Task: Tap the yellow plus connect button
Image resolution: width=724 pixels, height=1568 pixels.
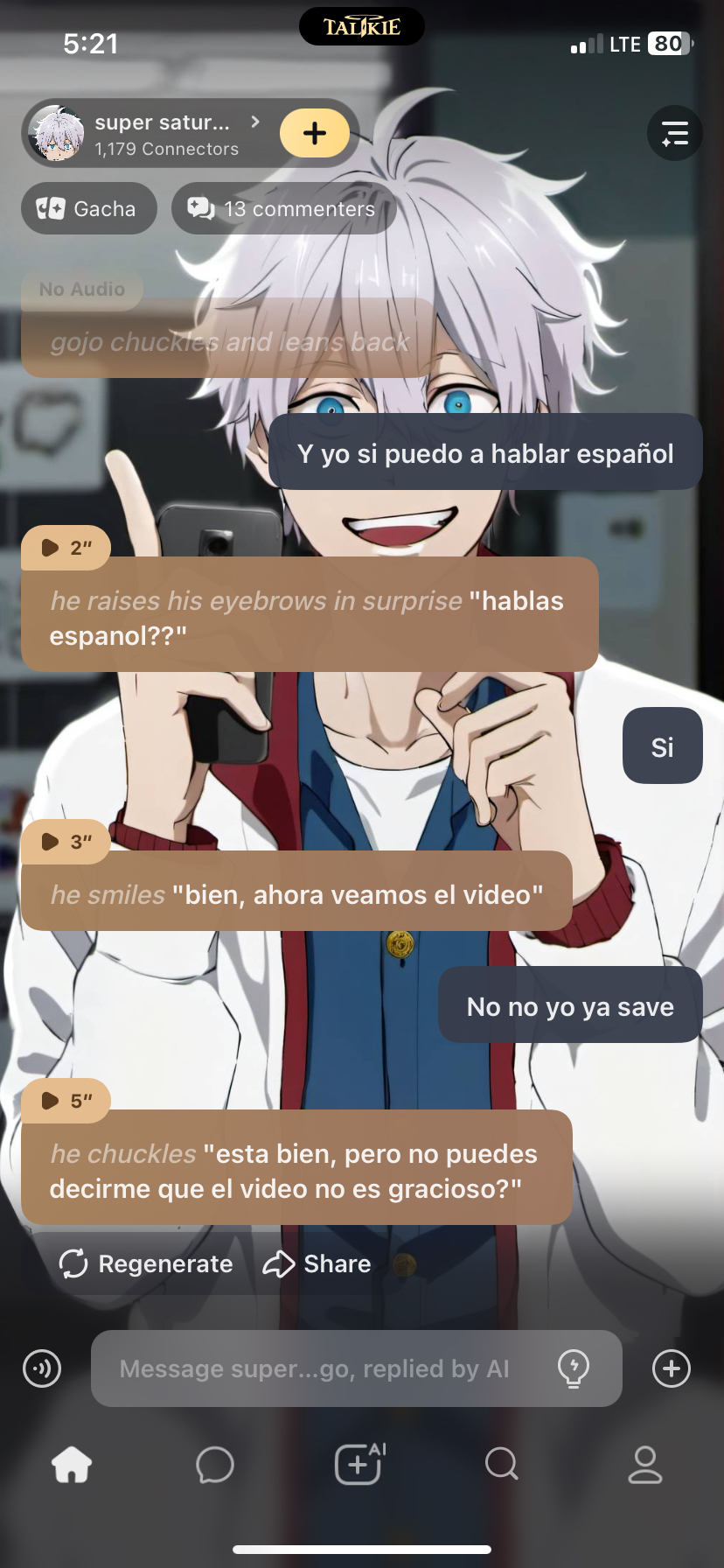Action: (315, 133)
